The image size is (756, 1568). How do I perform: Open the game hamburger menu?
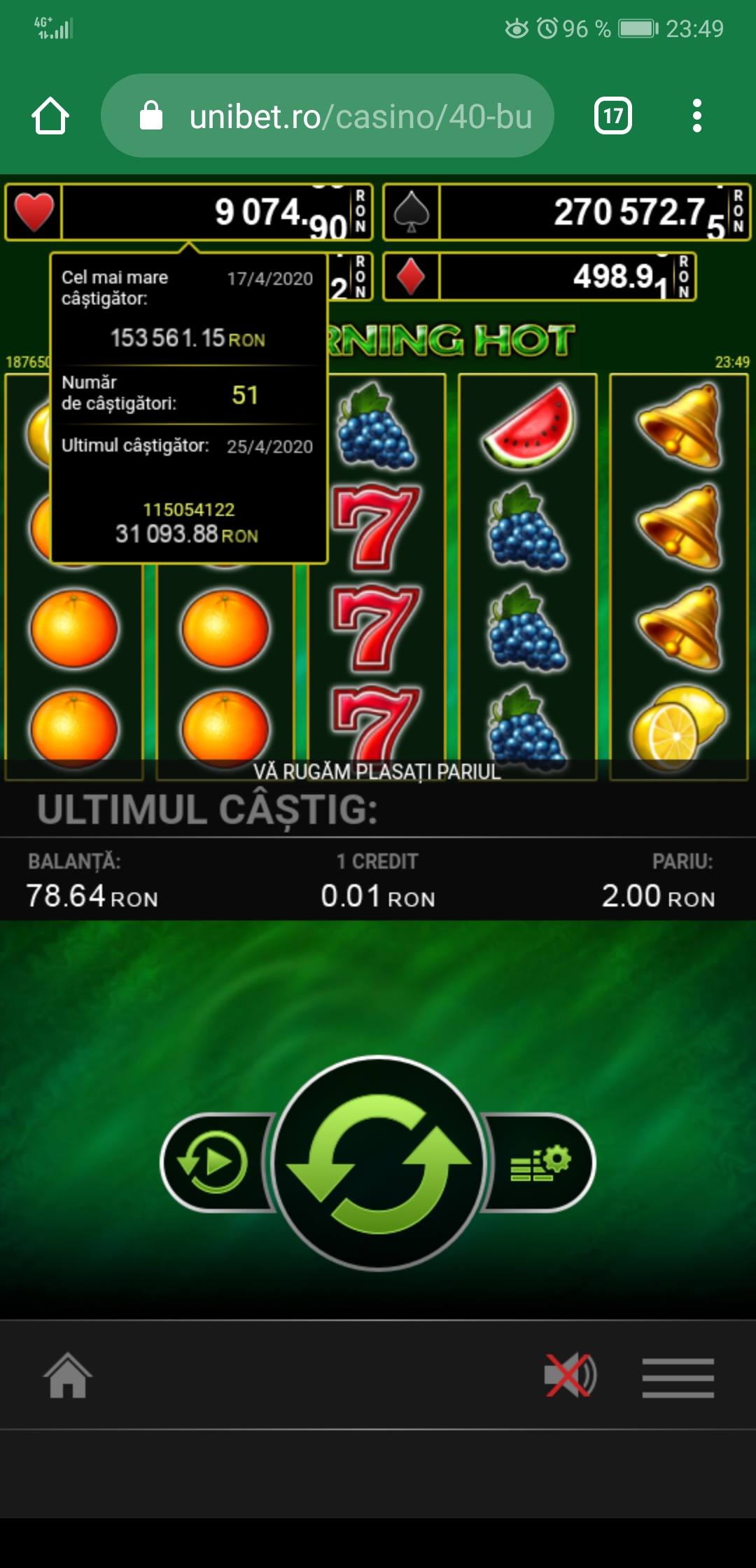click(x=678, y=1377)
